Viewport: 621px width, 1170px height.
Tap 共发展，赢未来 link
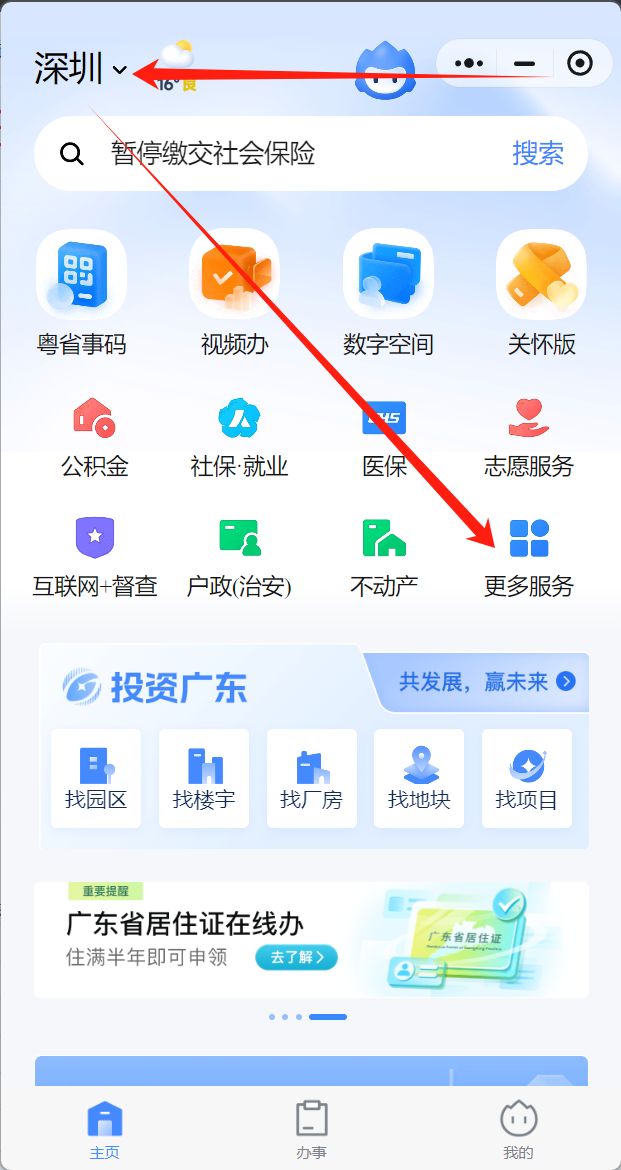click(x=487, y=682)
